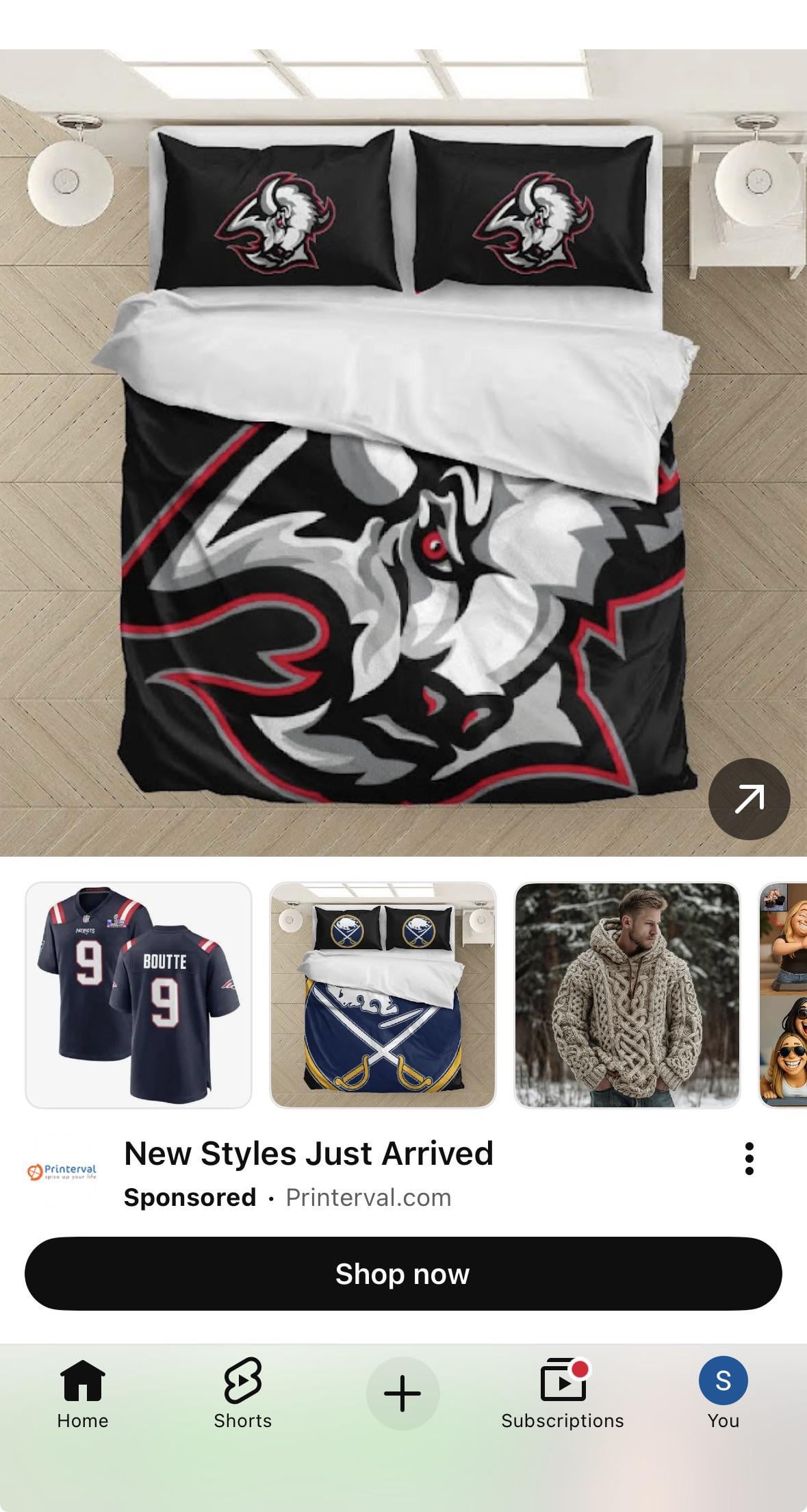Open the Subscriptions tab
The width and height of the screenshot is (807, 1512).
coord(563,1393)
